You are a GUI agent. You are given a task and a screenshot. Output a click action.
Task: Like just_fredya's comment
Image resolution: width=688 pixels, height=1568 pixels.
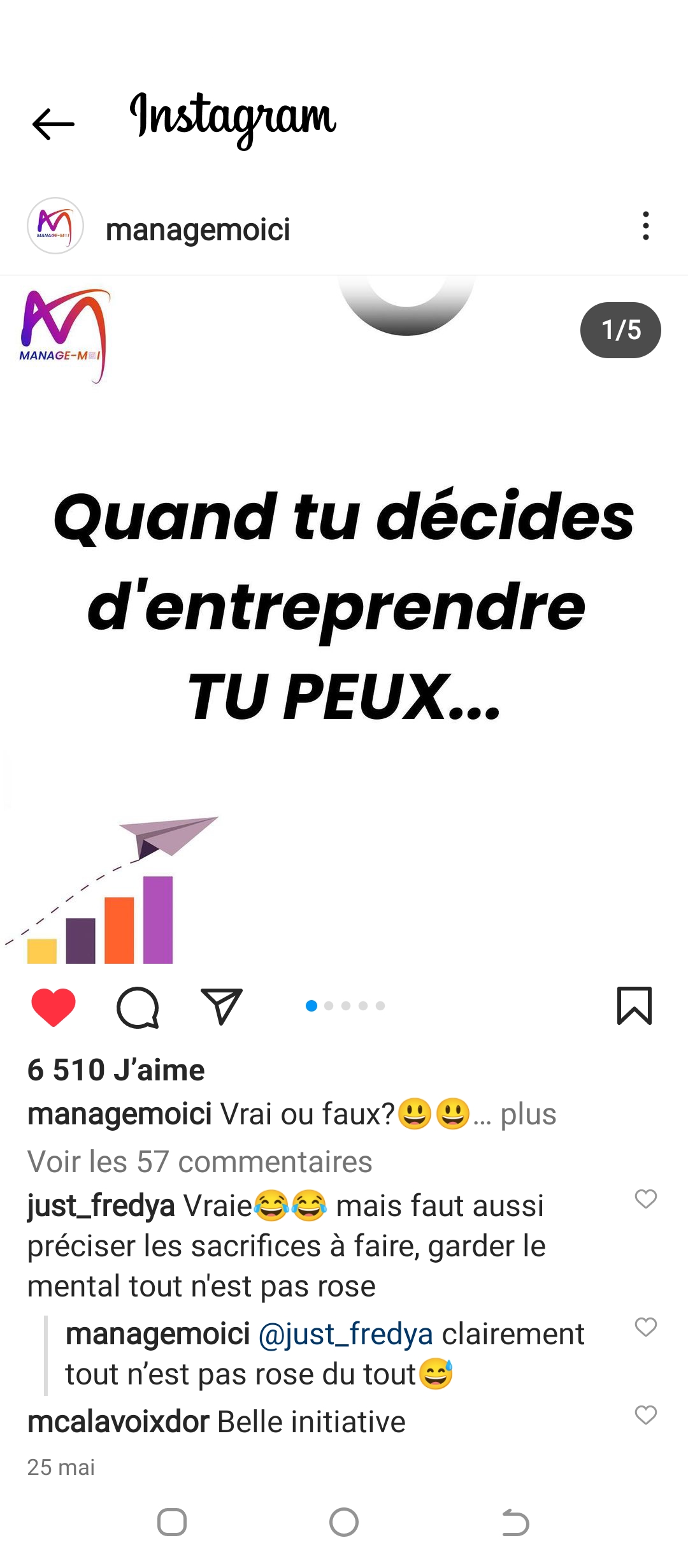[646, 1199]
